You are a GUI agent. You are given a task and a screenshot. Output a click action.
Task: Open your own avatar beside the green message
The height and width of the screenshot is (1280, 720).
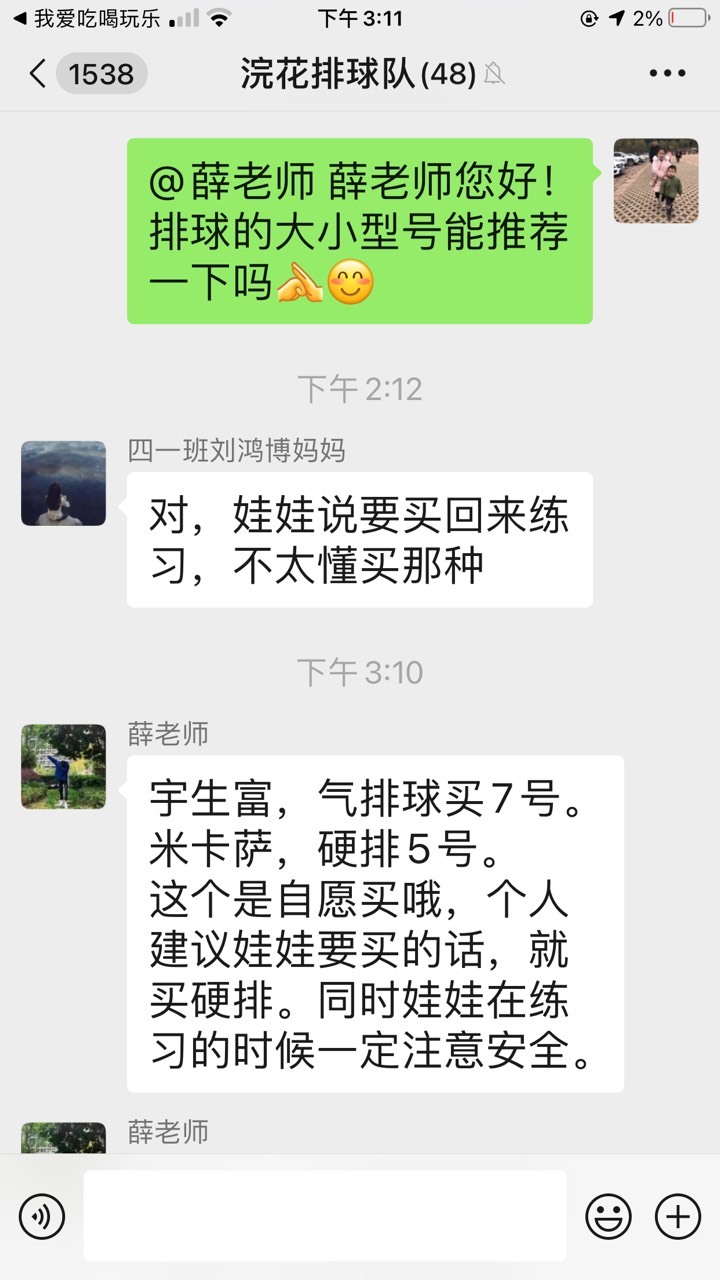click(x=656, y=180)
